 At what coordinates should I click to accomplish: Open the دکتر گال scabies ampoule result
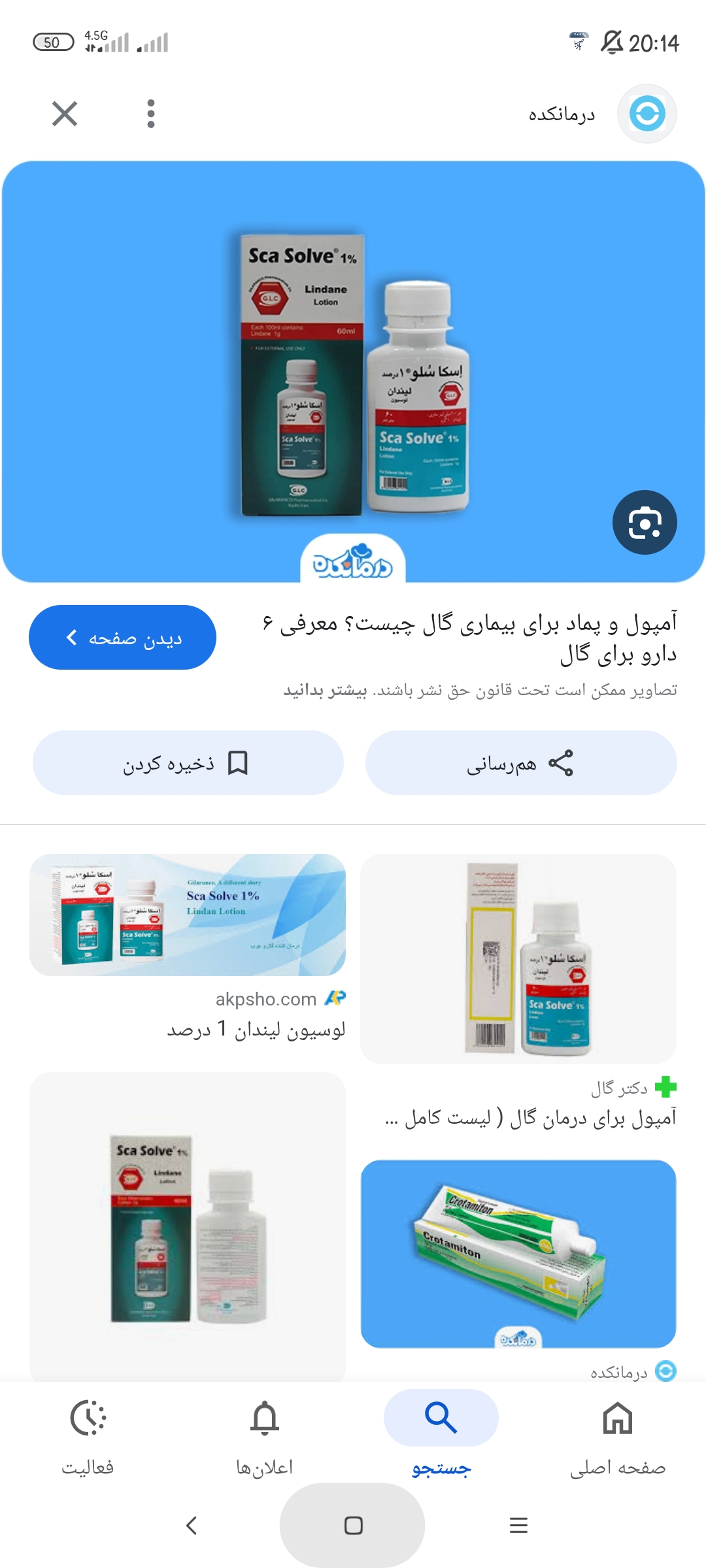pos(518,958)
